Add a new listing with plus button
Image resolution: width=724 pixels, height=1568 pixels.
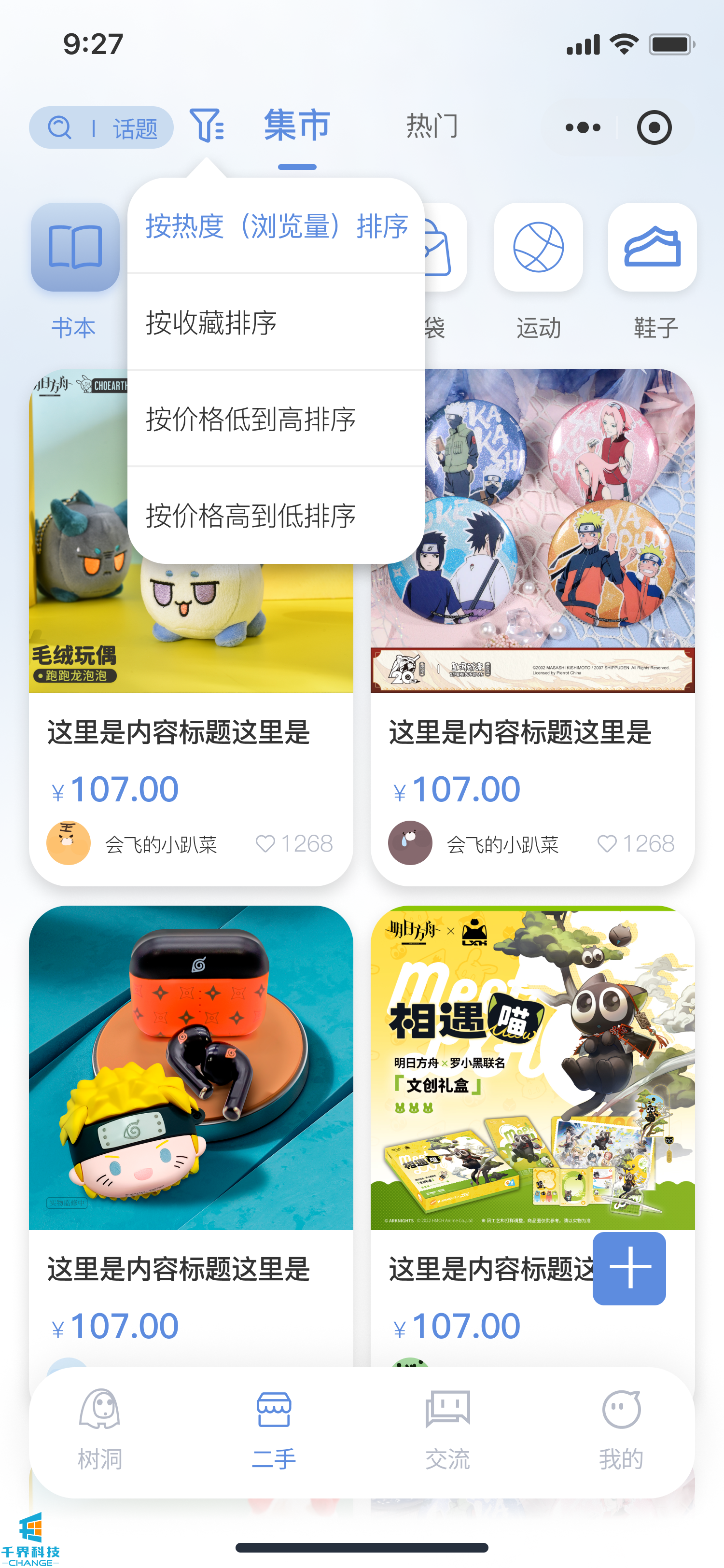click(629, 1268)
